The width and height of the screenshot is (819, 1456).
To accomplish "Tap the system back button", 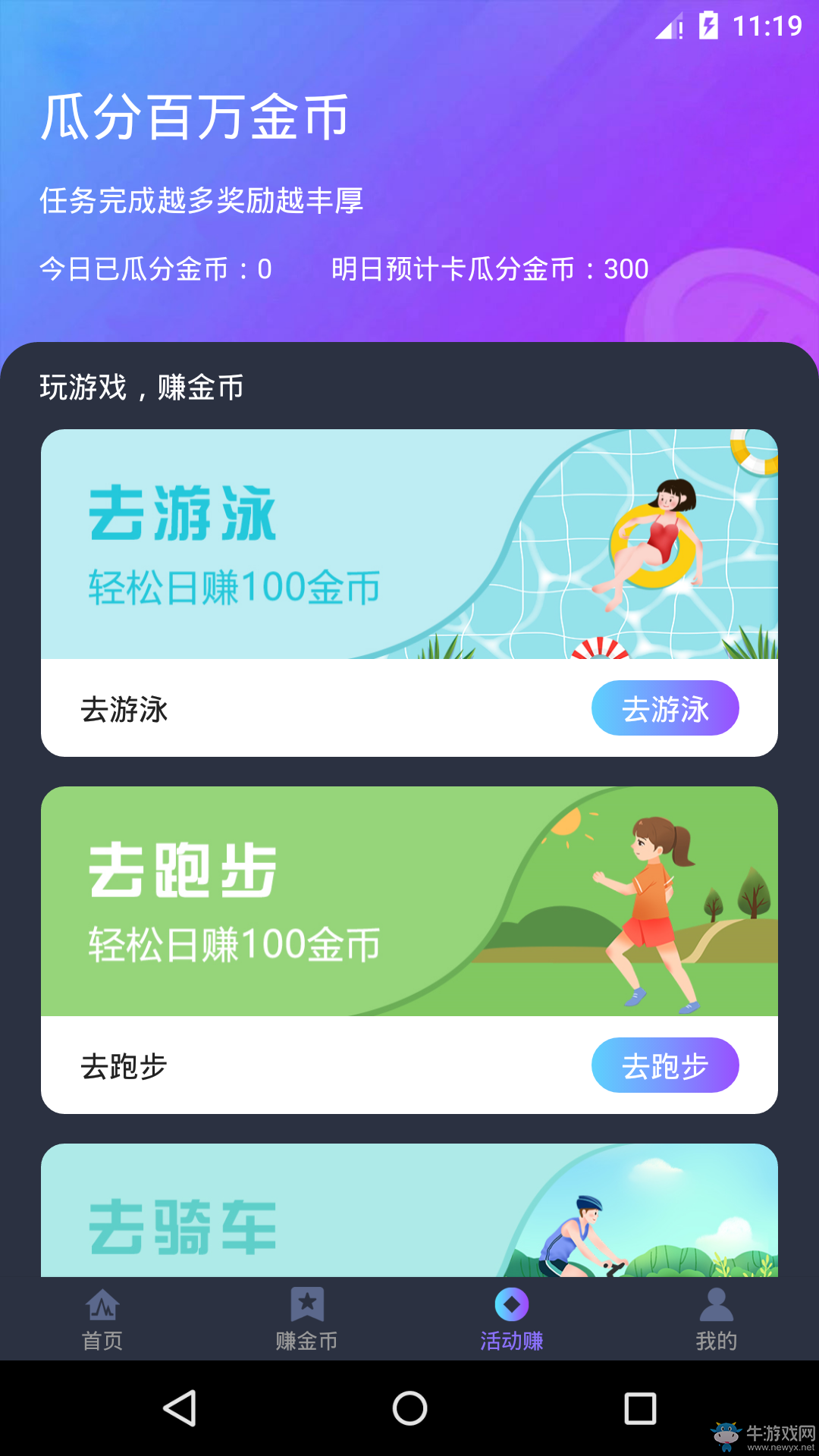I will 180,1408.
